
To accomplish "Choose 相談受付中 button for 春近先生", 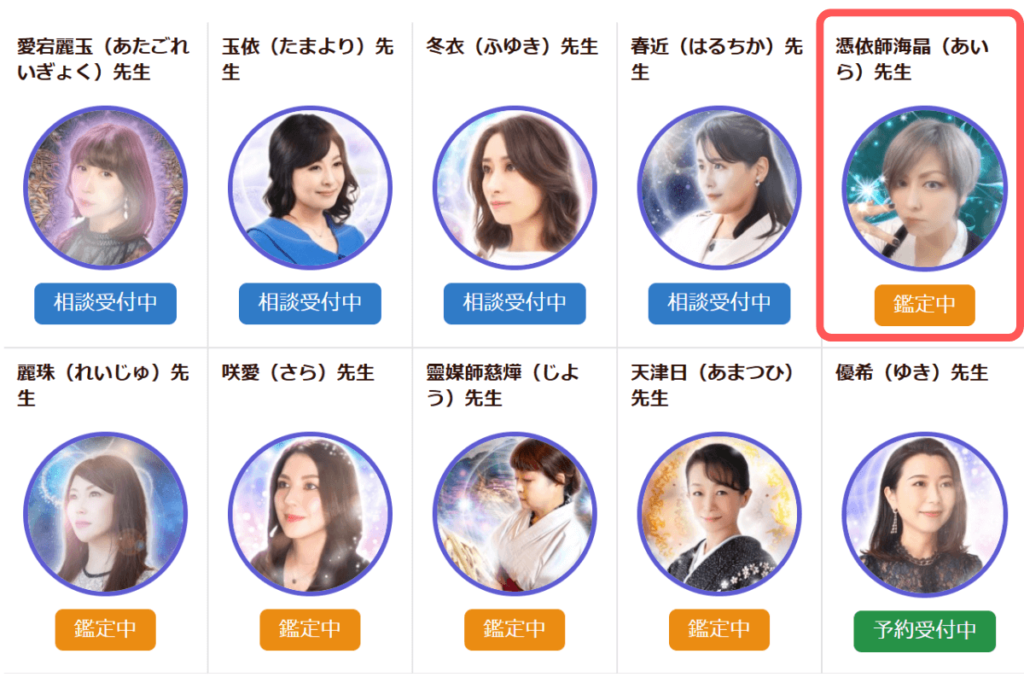I will (x=719, y=303).
